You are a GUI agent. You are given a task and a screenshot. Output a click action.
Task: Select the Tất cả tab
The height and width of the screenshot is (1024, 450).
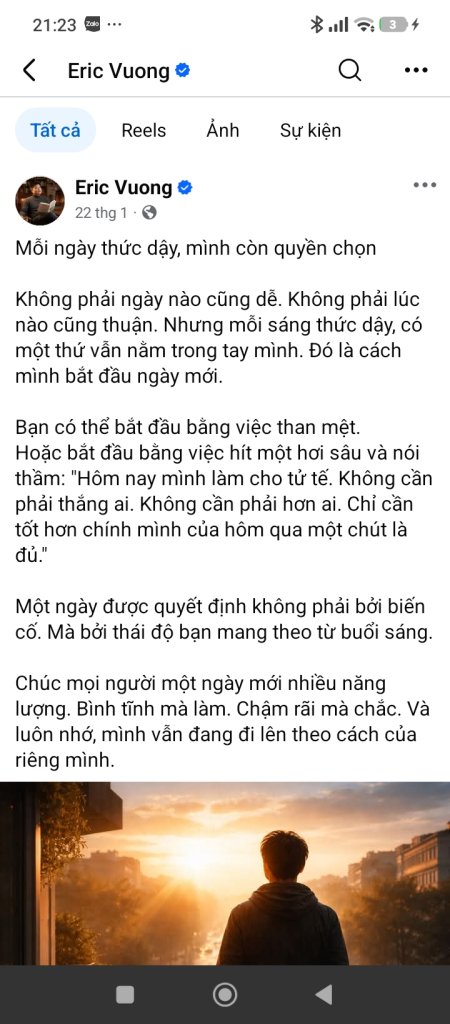pos(56,130)
